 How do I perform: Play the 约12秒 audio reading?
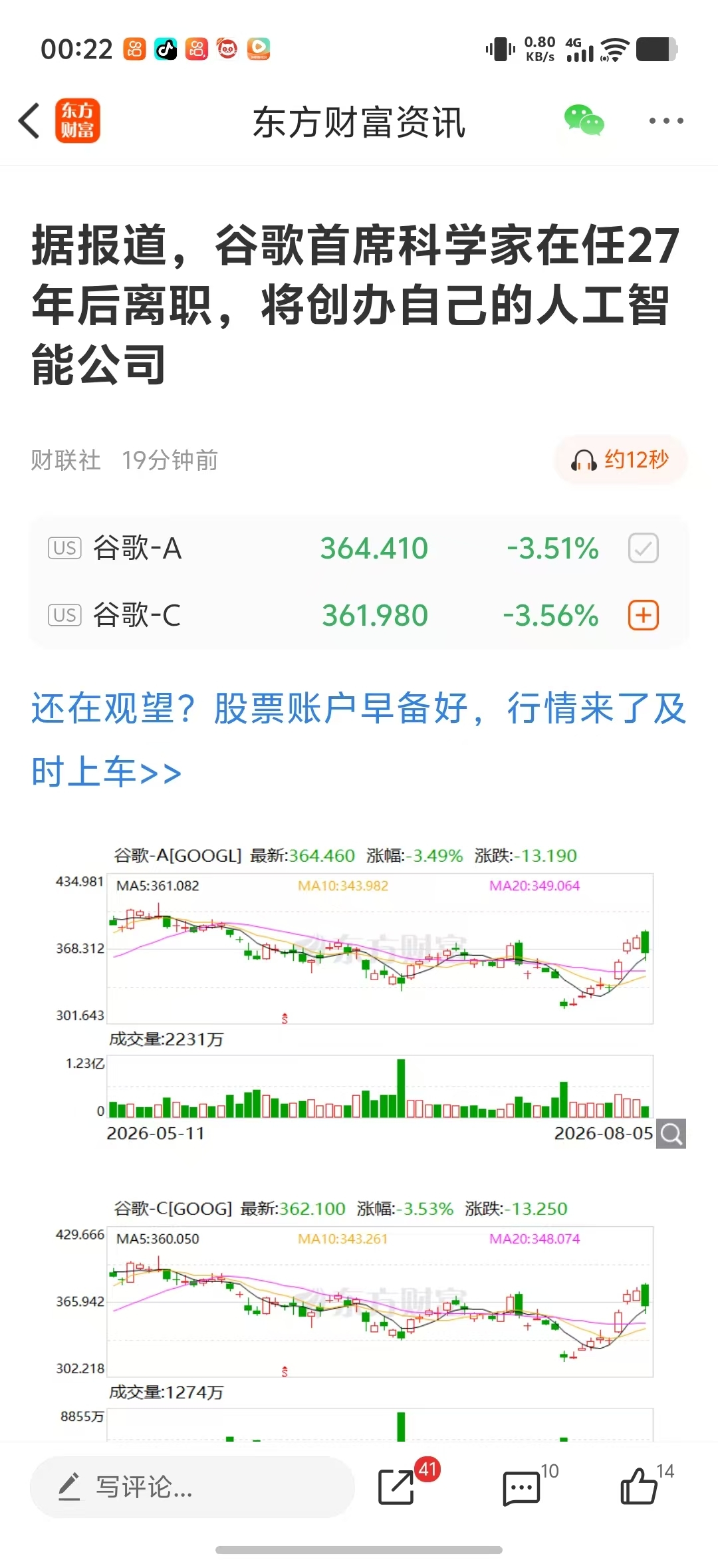point(620,459)
